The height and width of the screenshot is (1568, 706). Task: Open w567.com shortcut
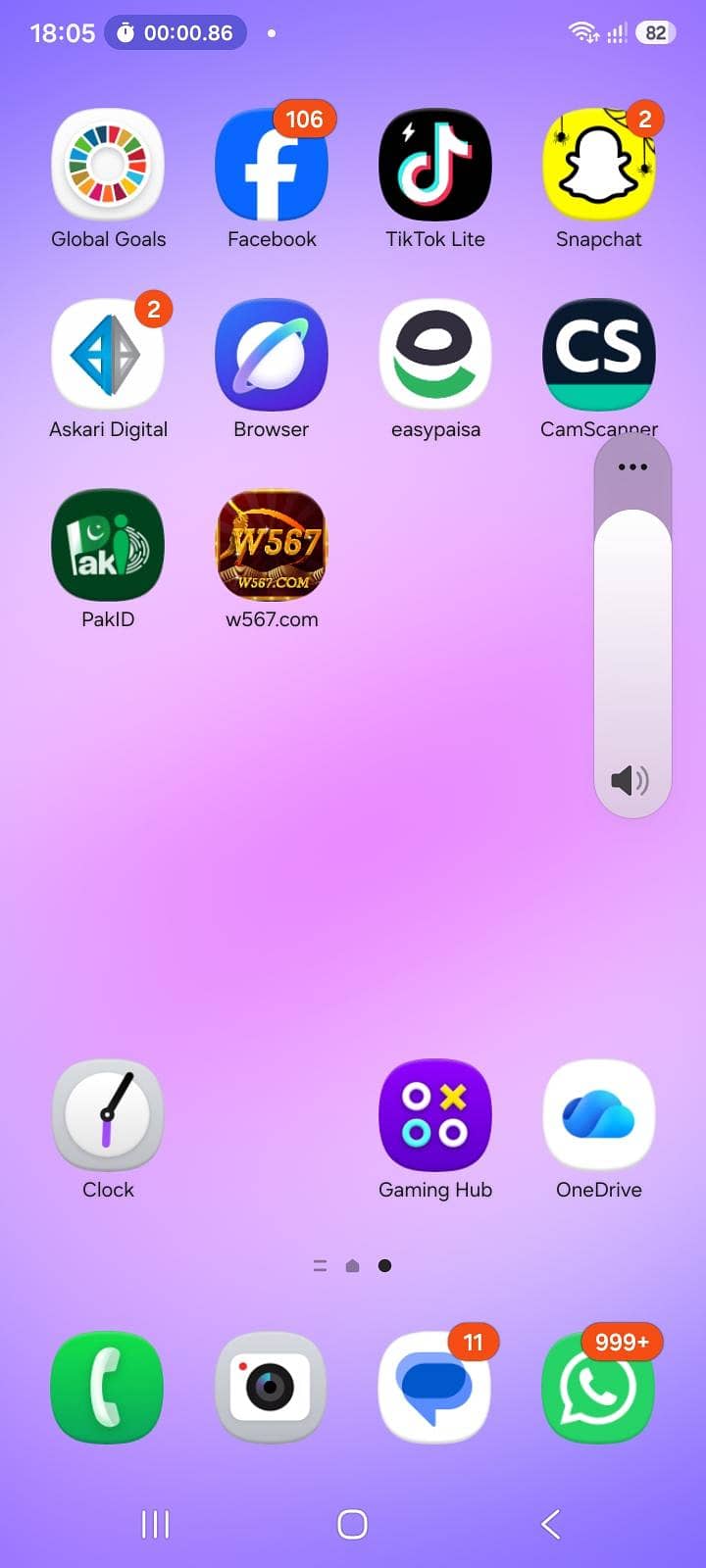272,544
